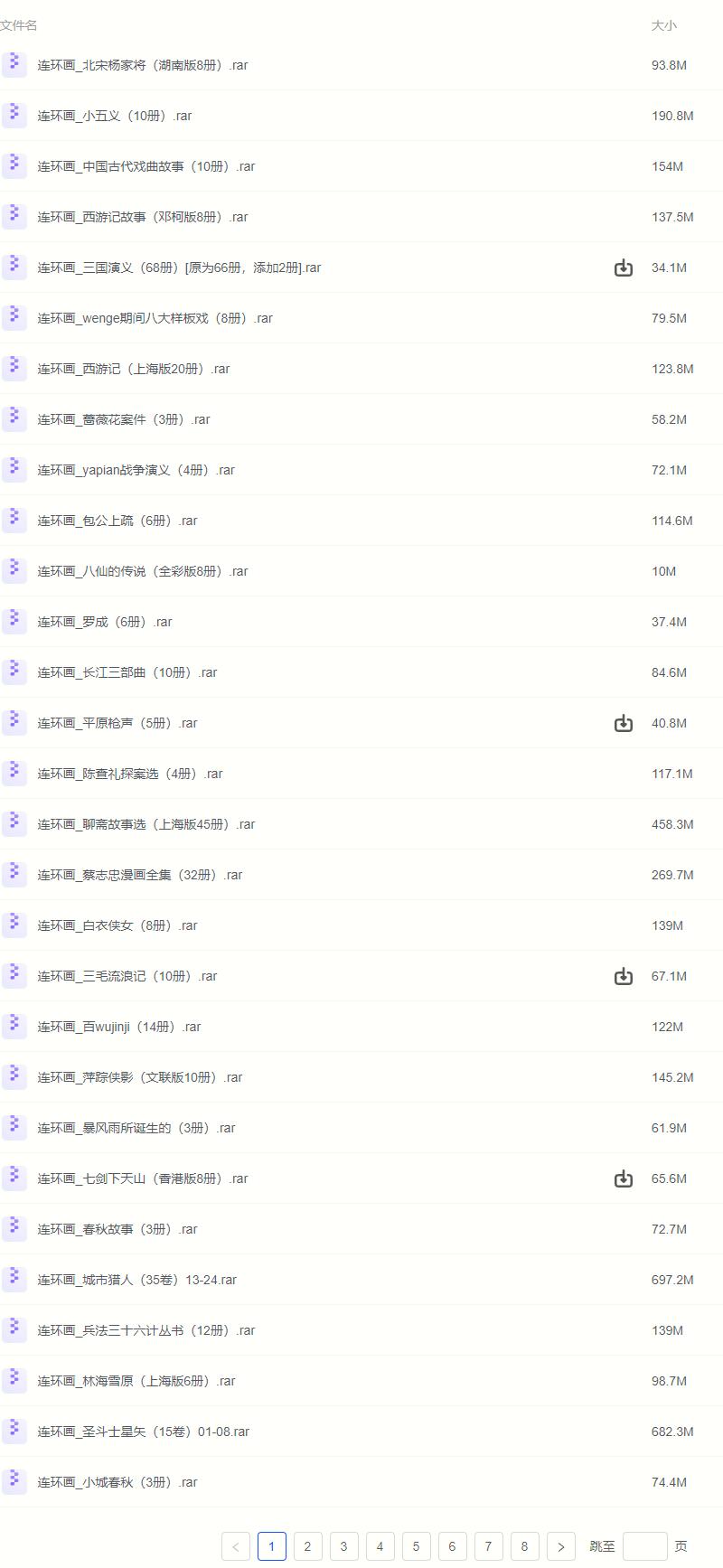
Task: Open 城市猎人（35卷）13-24.rar
Action: click(x=137, y=1280)
